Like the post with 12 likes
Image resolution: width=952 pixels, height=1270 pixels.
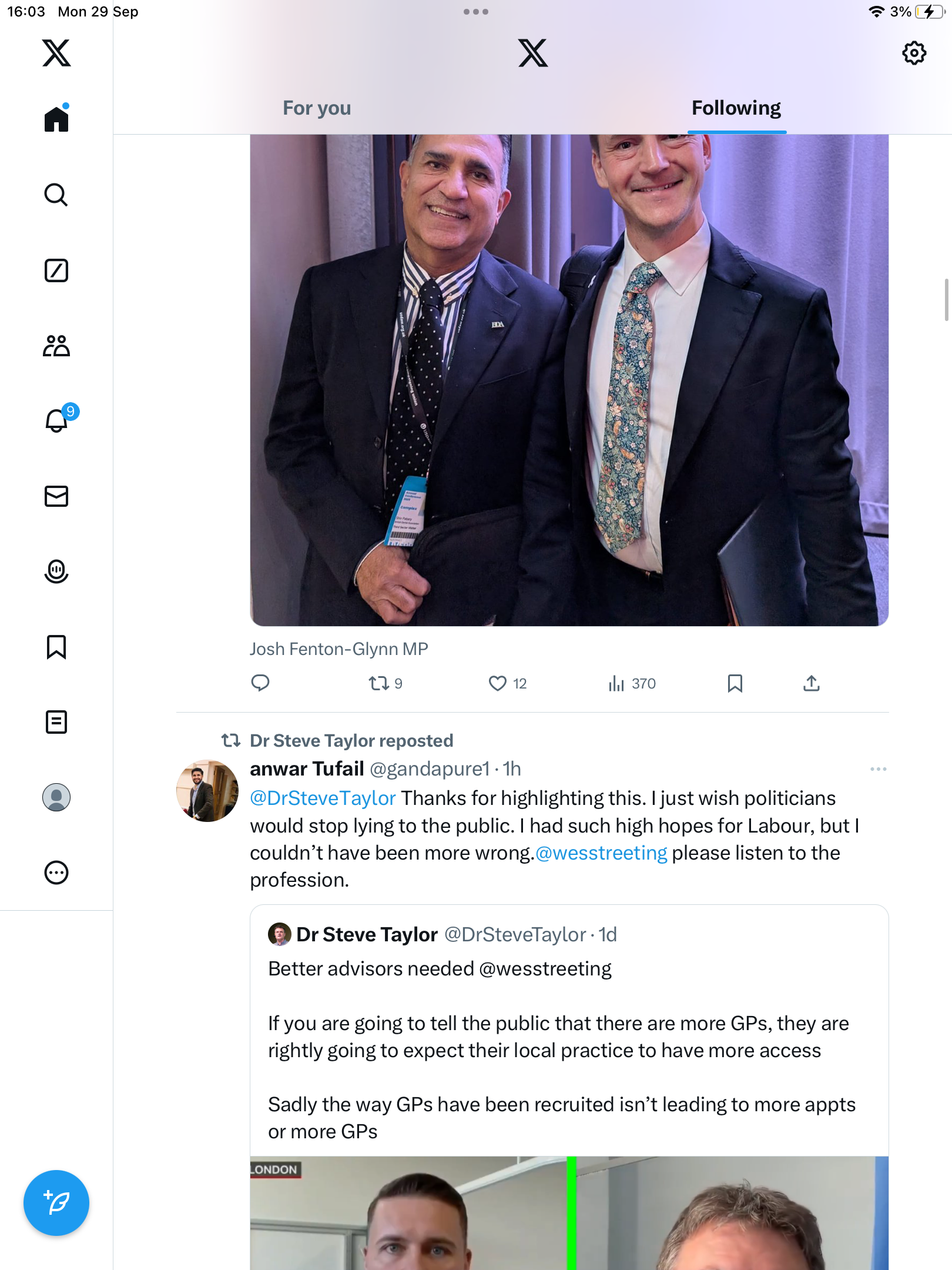tap(498, 683)
